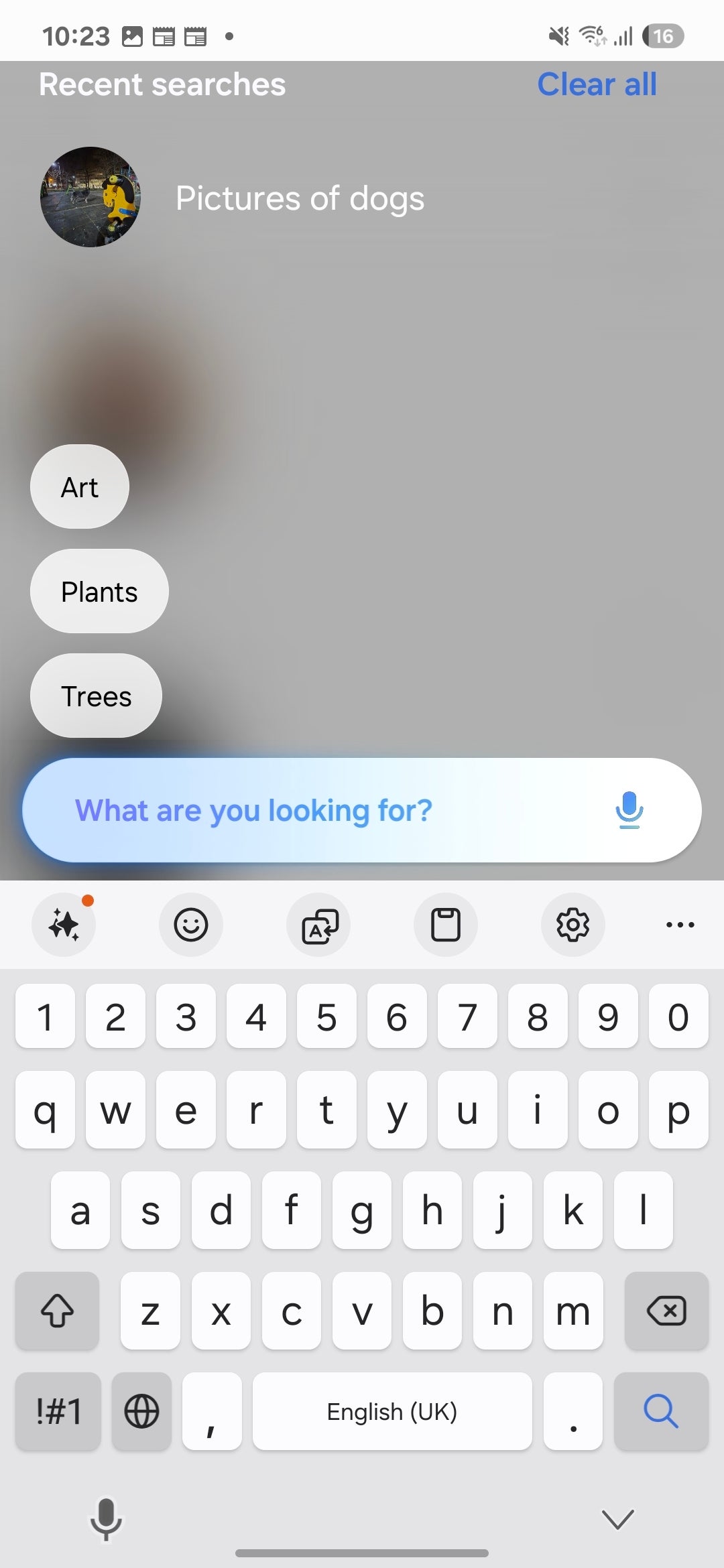724x1568 pixels.
Task: Expand the keyboard toolbar three-dots menu
Action: 680,925
